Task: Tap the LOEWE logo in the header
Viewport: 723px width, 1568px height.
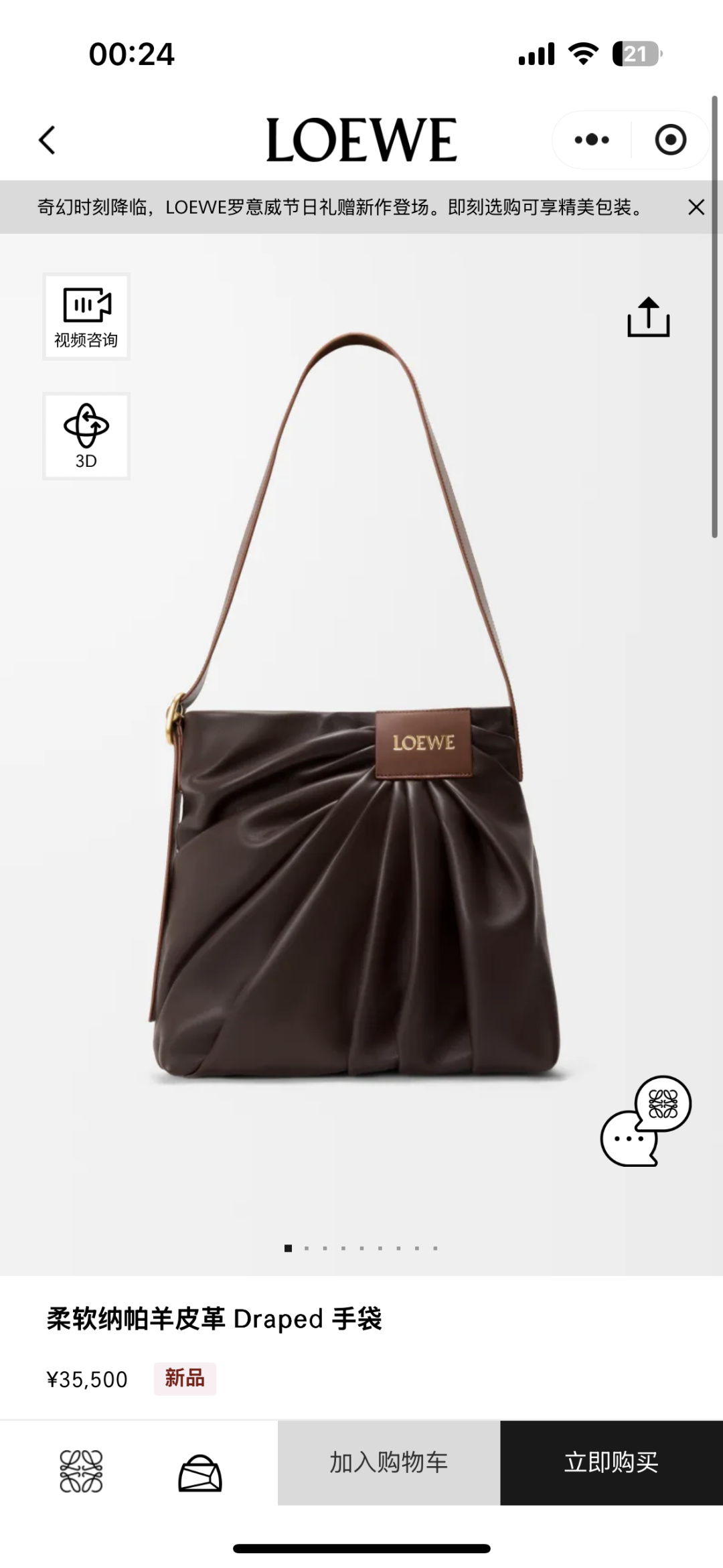Action: [361, 137]
